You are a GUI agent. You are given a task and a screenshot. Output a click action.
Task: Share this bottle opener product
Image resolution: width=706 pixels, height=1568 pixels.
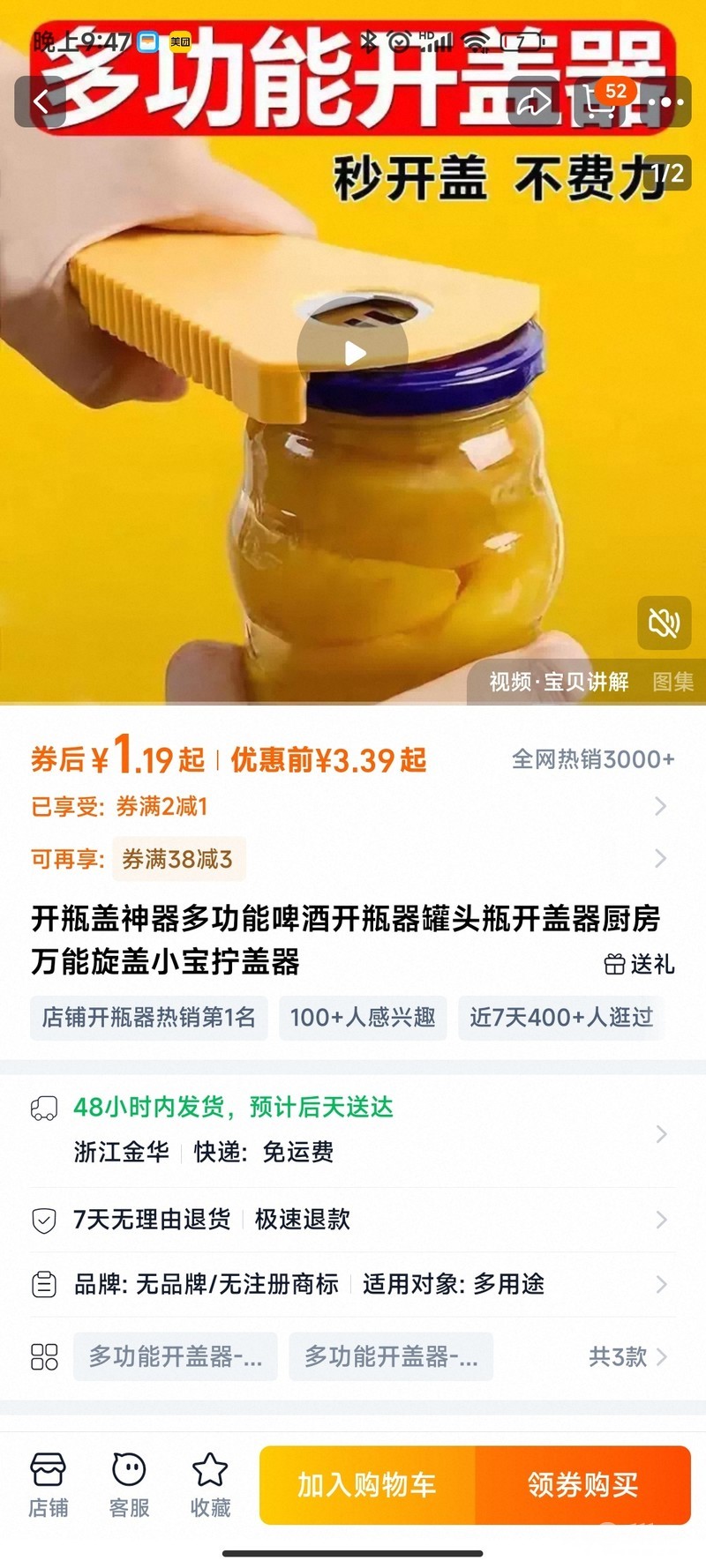[533, 102]
